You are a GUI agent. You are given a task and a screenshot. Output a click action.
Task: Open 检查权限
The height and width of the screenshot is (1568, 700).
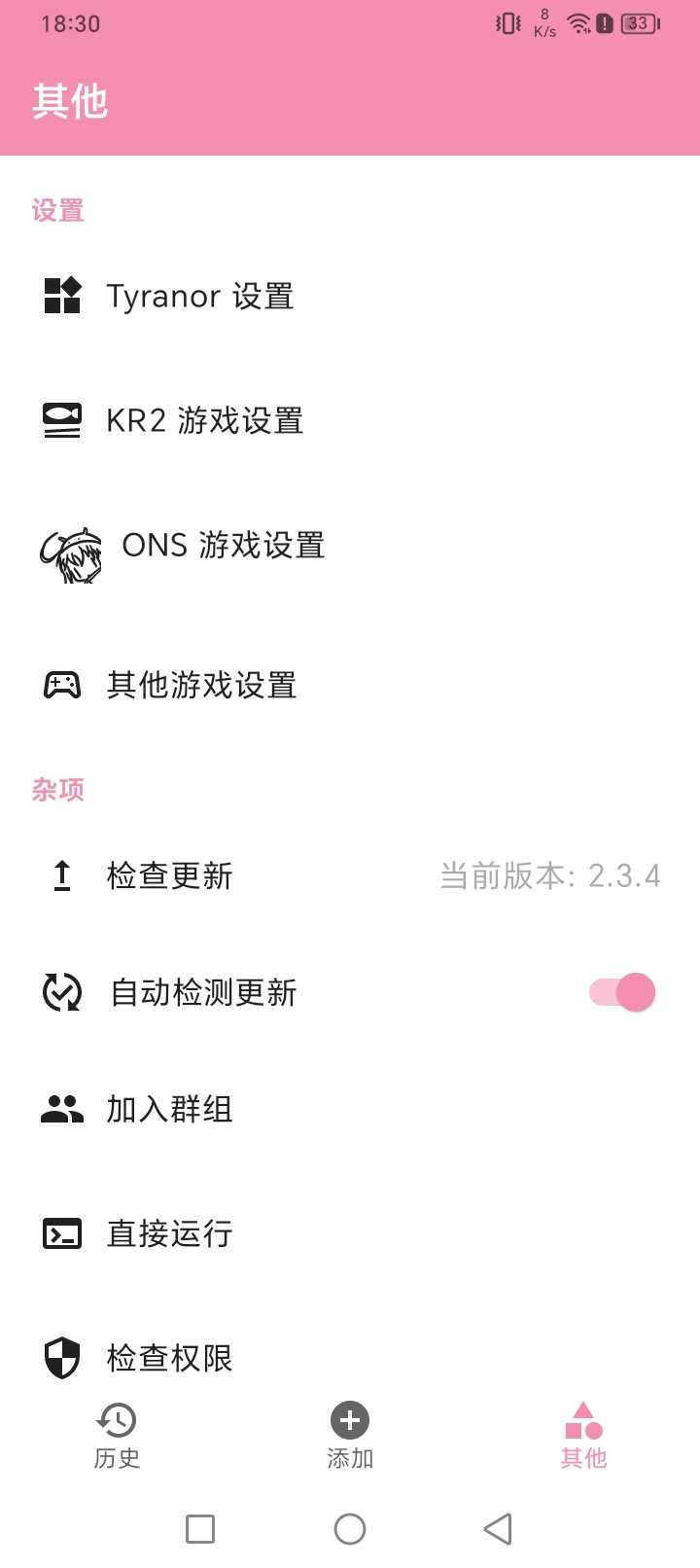(x=170, y=1357)
